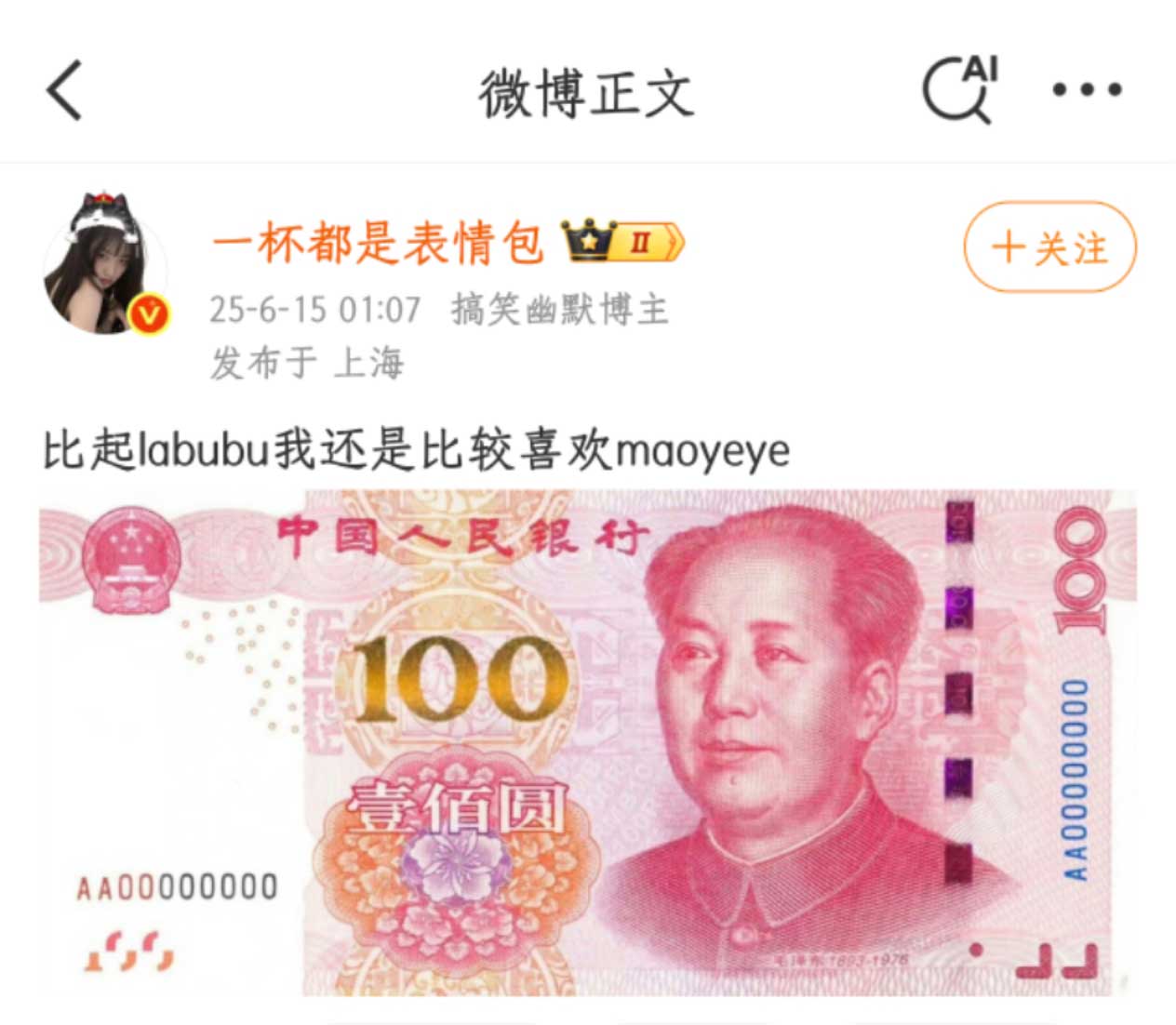Open the AI search icon
The height and width of the screenshot is (1025, 1176).
click(x=959, y=90)
